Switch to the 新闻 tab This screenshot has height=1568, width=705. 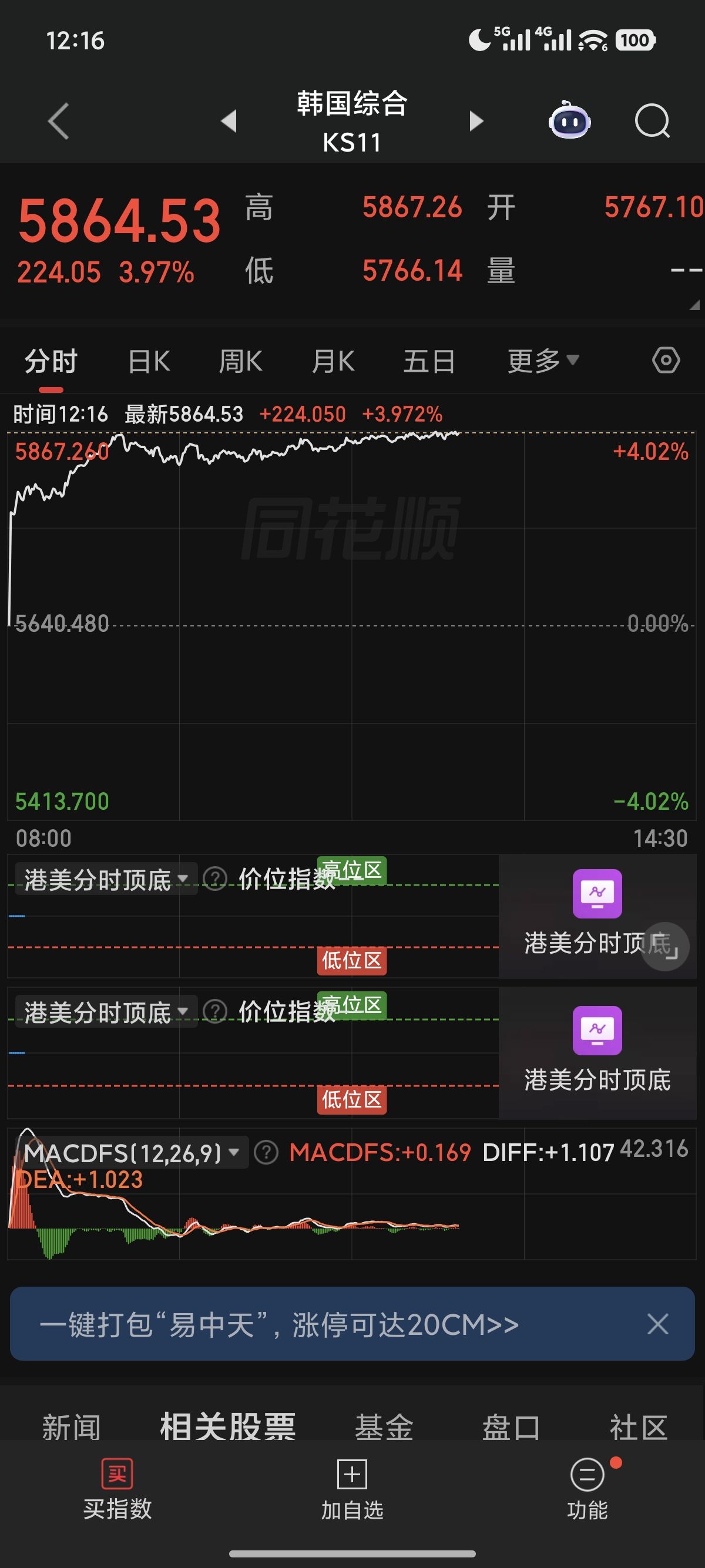[71, 1427]
